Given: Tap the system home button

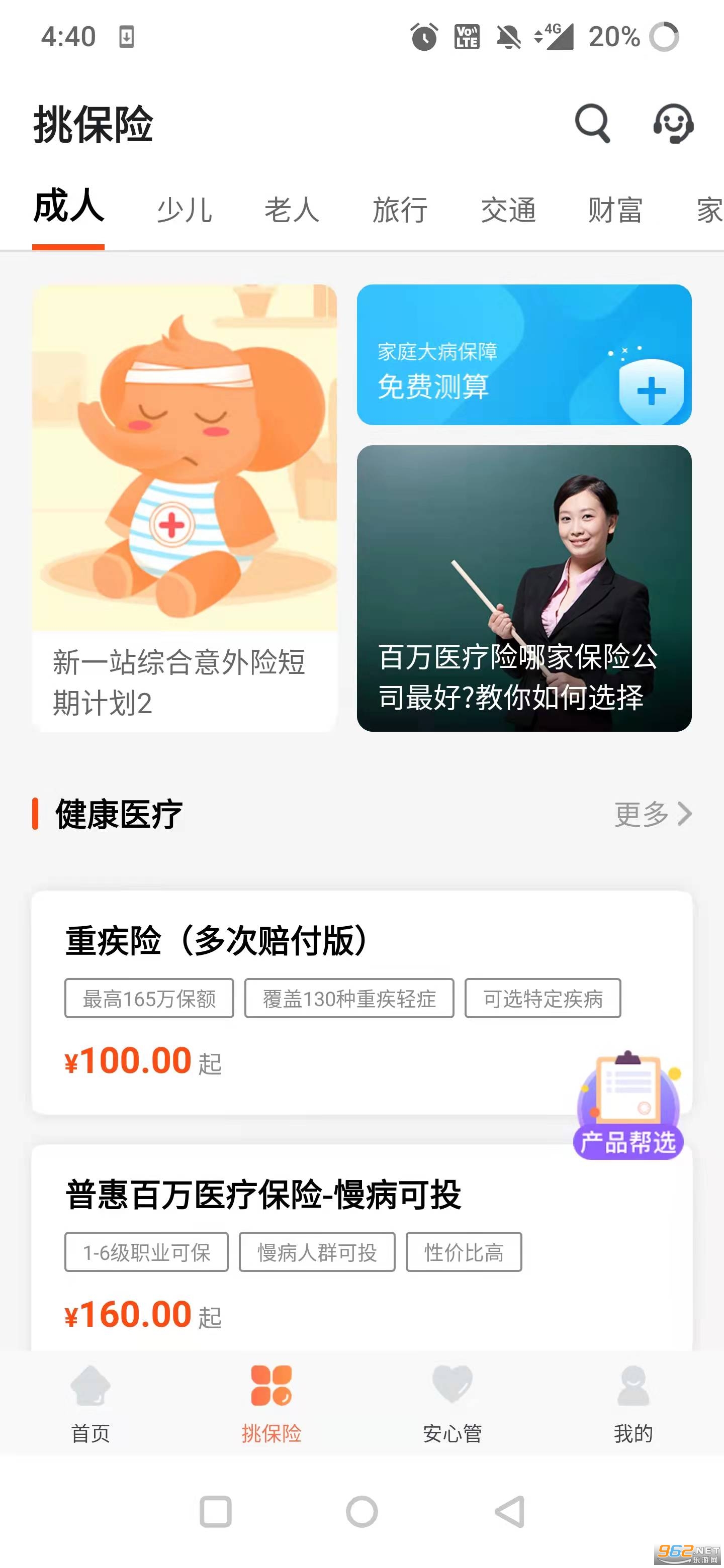Looking at the screenshot, I should [361, 1512].
